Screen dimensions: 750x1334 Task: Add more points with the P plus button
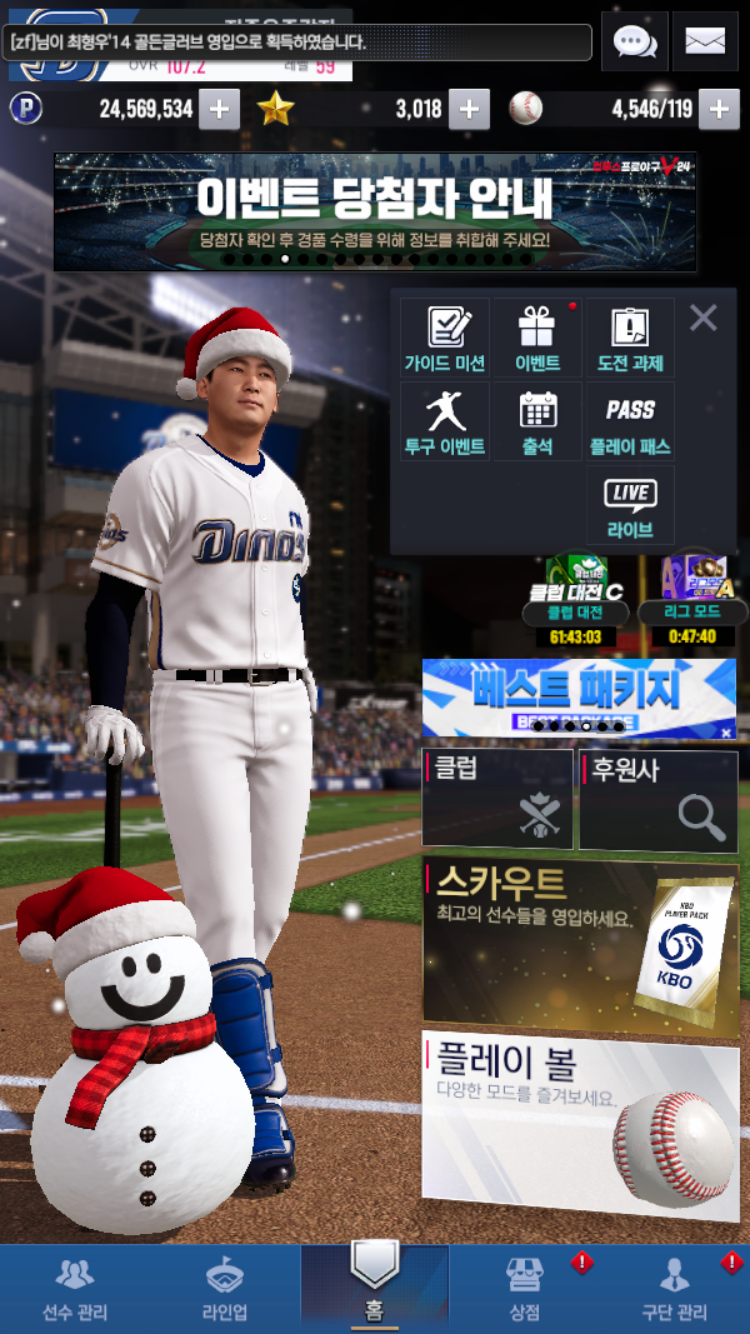[x=219, y=109]
